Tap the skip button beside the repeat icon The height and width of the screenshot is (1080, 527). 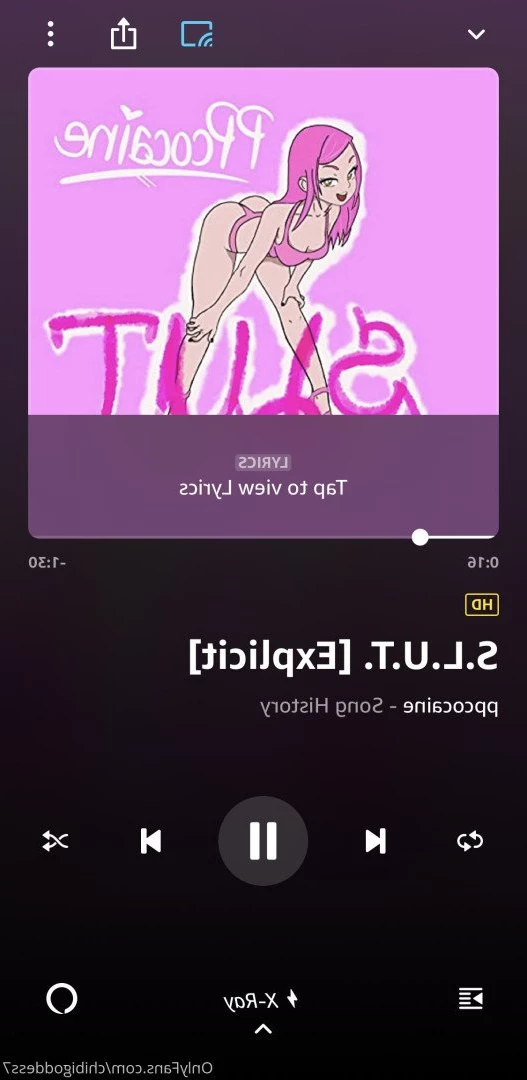375,841
